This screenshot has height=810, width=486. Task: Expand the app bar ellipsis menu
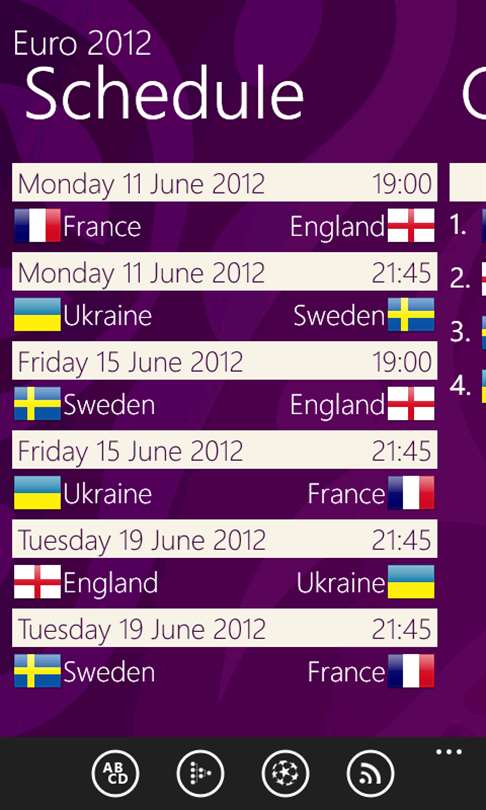tap(449, 752)
